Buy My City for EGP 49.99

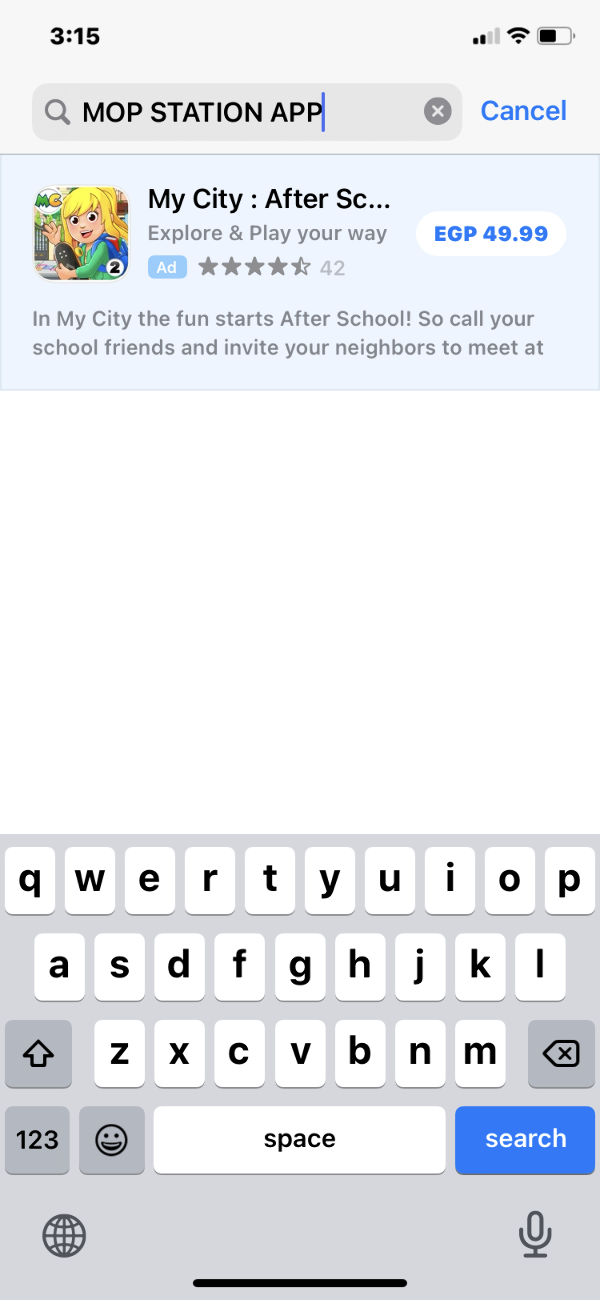491,234
